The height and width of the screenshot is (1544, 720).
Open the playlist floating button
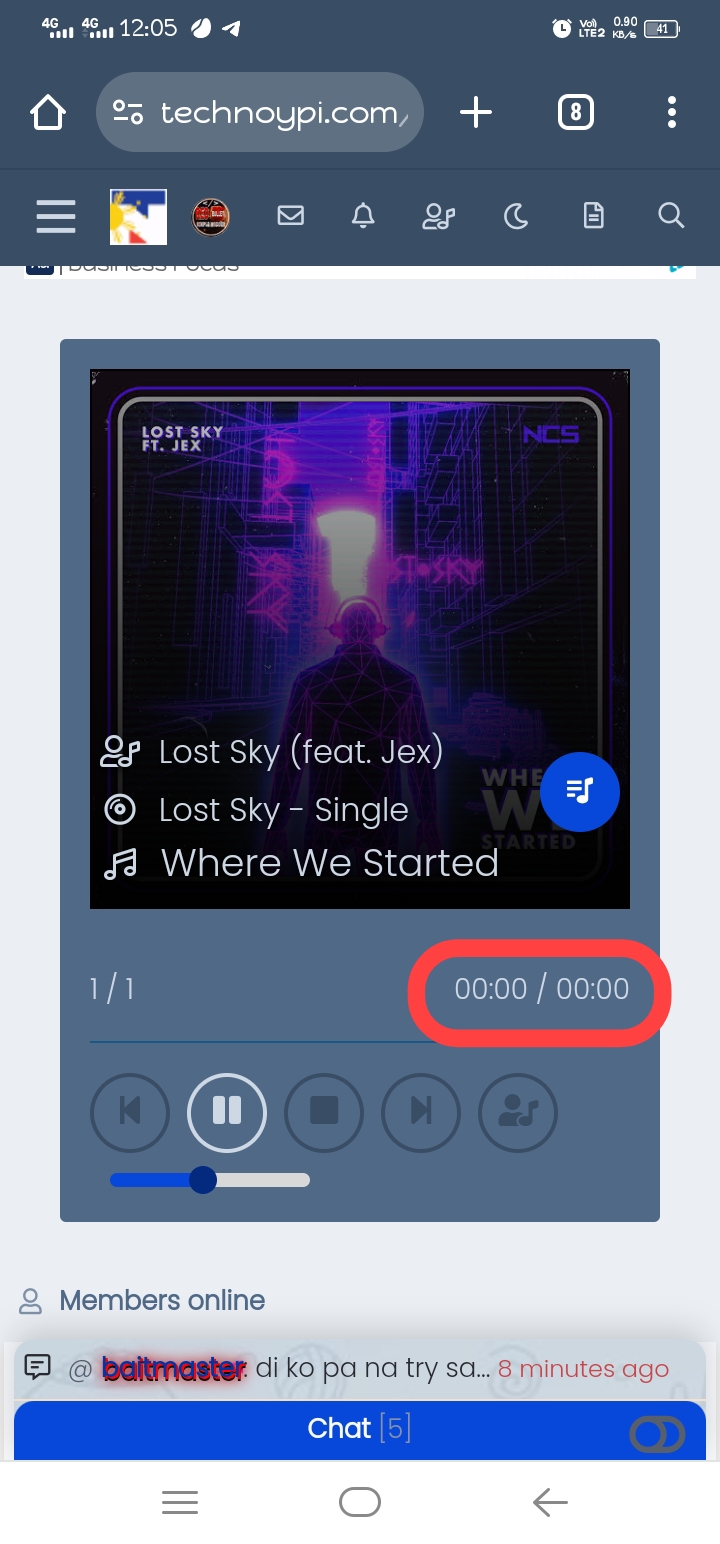tap(580, 791)
